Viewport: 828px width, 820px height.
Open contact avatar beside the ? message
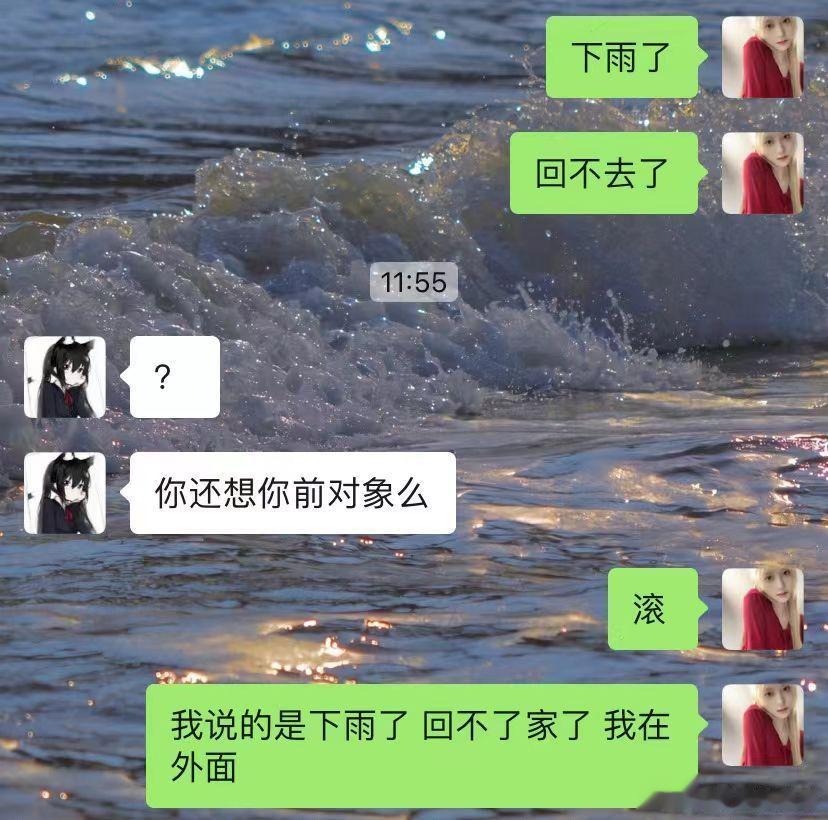(65, 377)
